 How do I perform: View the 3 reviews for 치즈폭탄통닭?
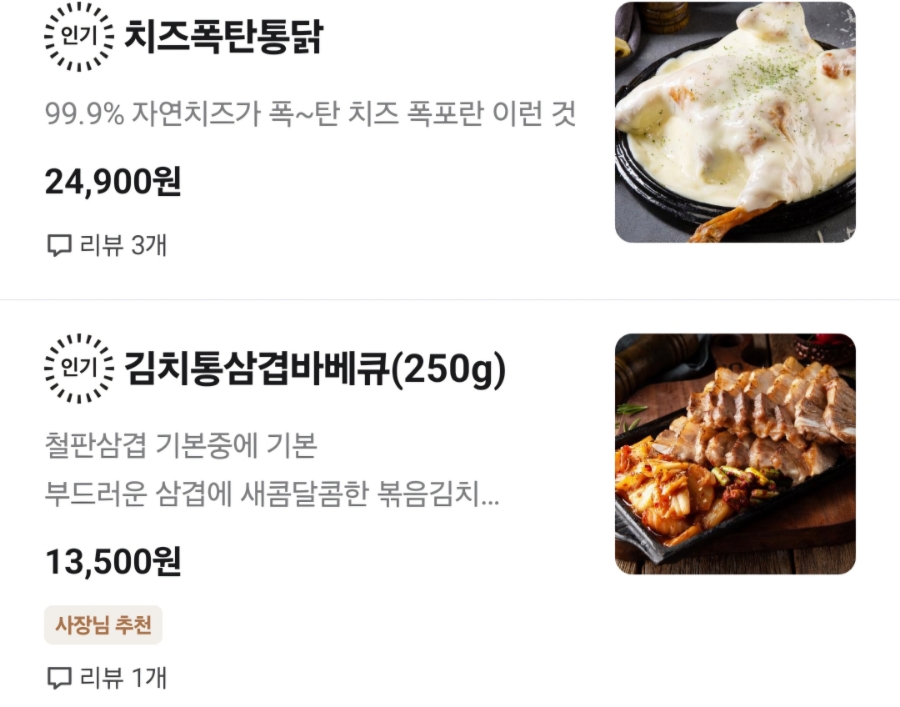[x=107, y=245]
